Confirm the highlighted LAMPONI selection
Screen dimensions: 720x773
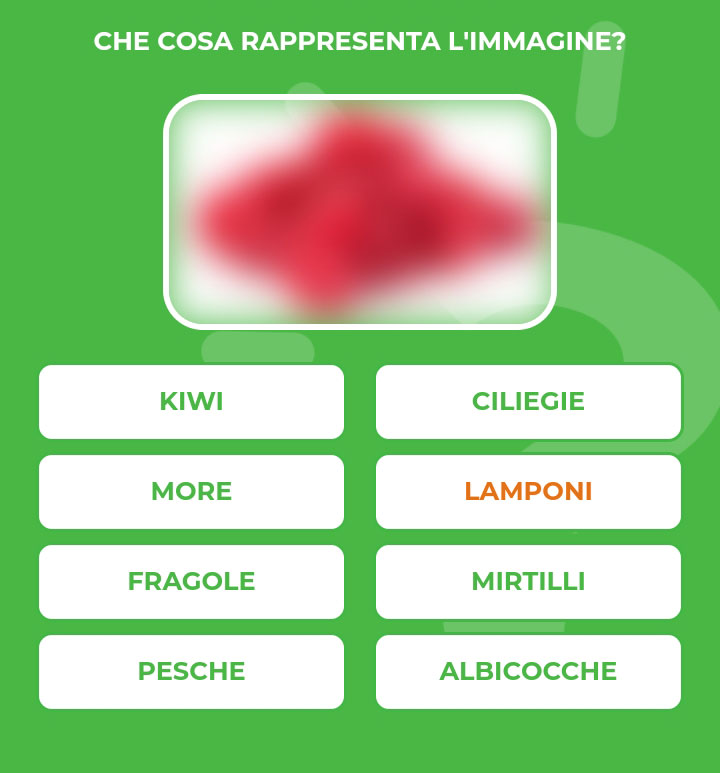(528, 492)
